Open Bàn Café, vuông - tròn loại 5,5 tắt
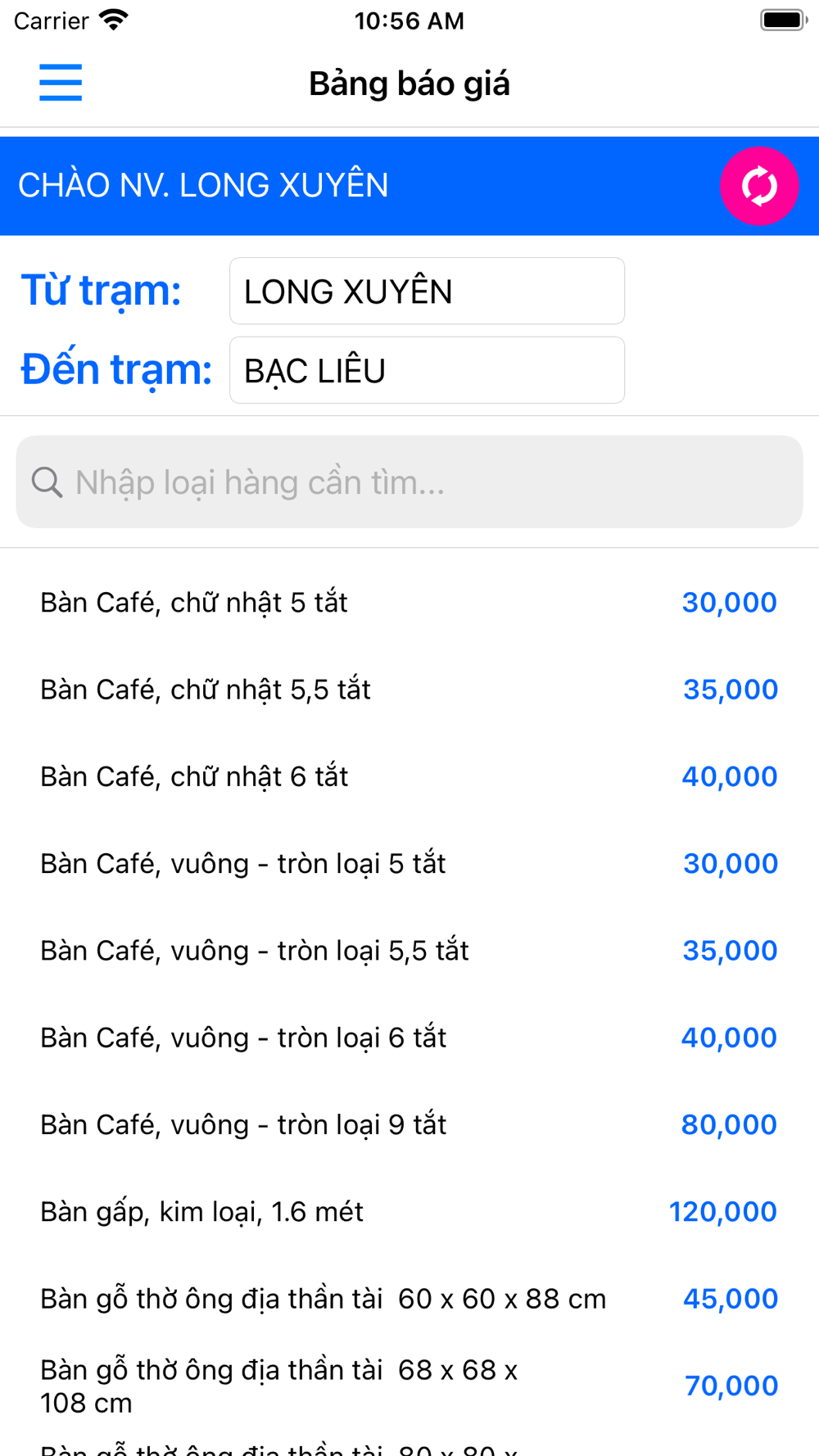Screen dimensions: 819x1456 409,951
